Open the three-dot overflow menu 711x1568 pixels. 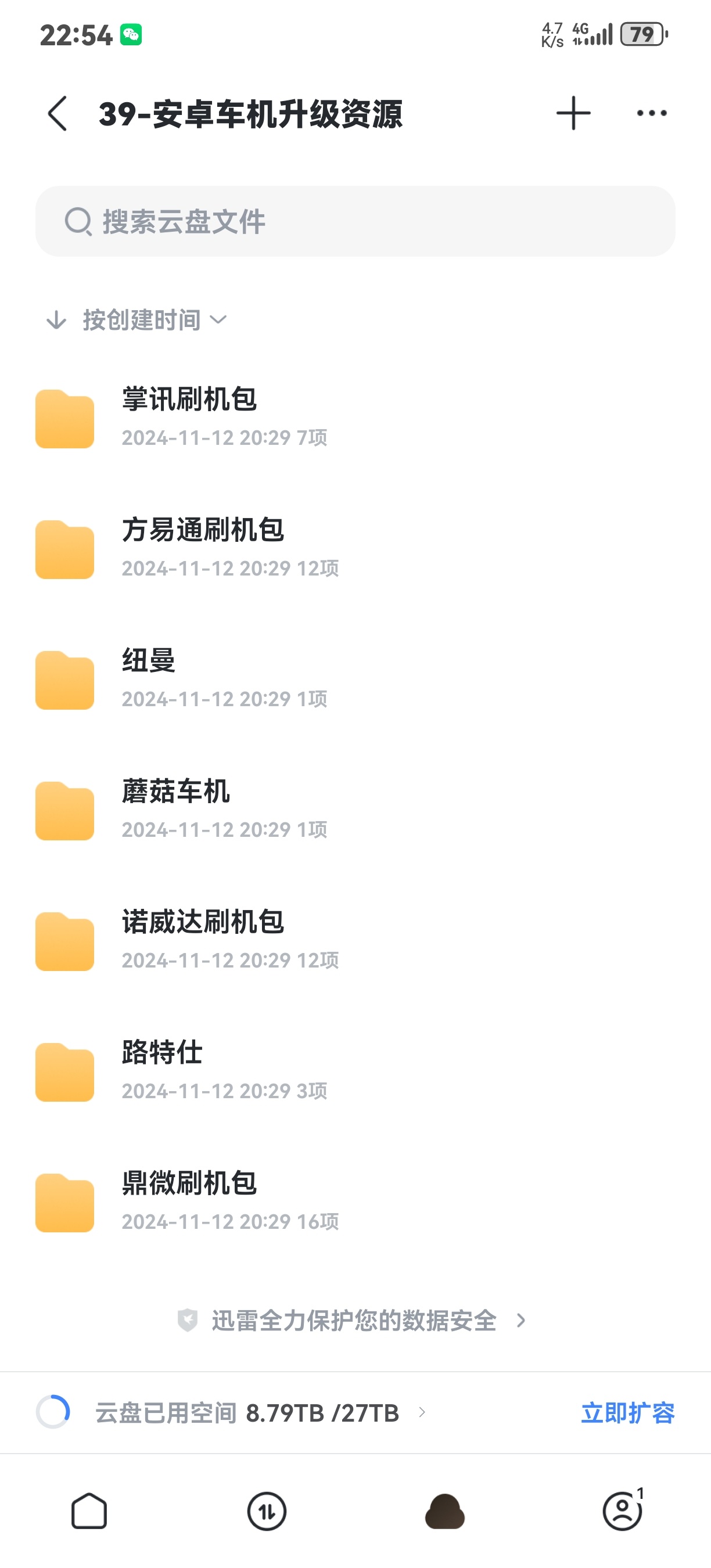pyautogui.click(x=651, y=113)
